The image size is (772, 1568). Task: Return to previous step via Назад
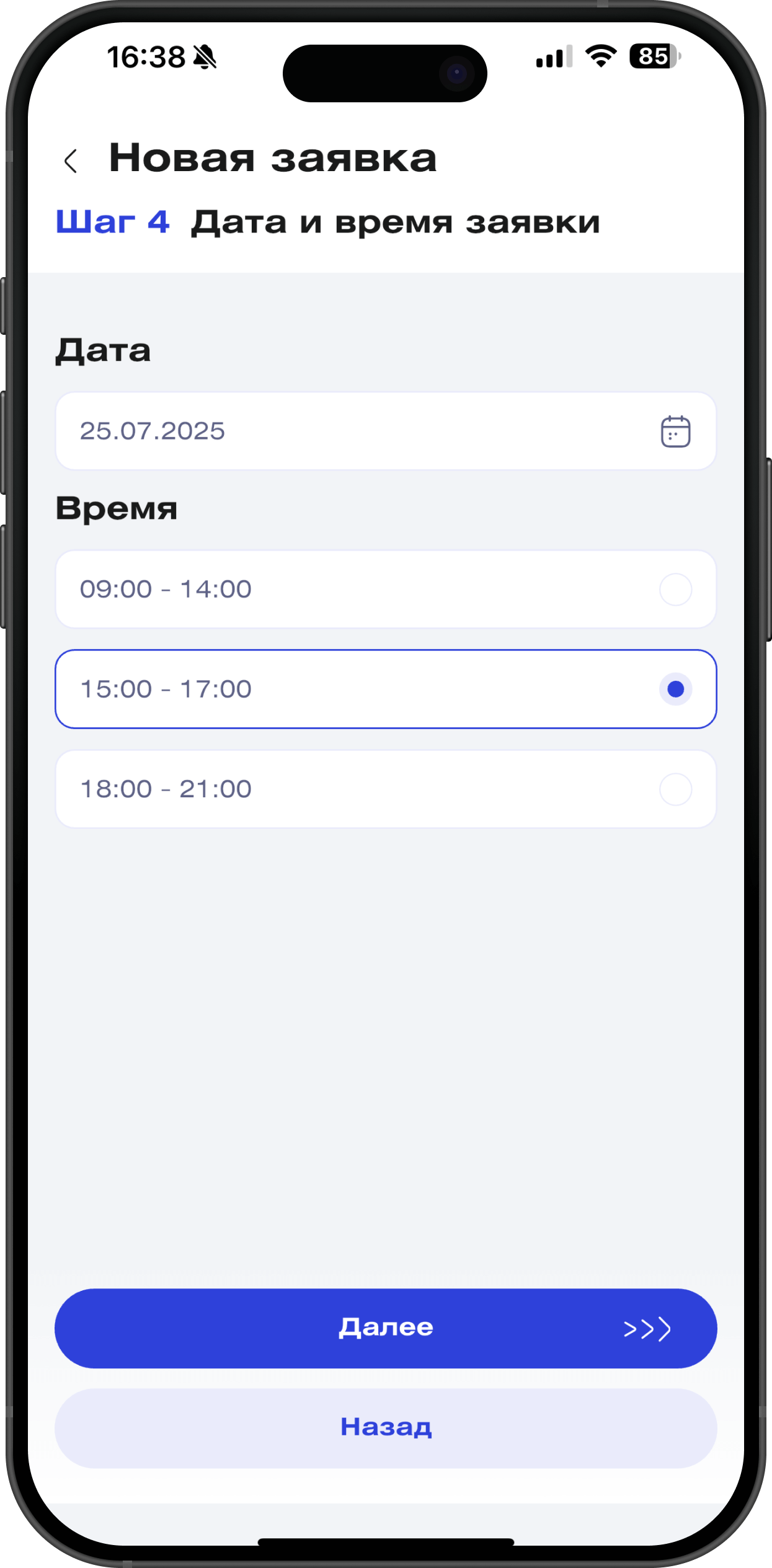pos(385,1427)
